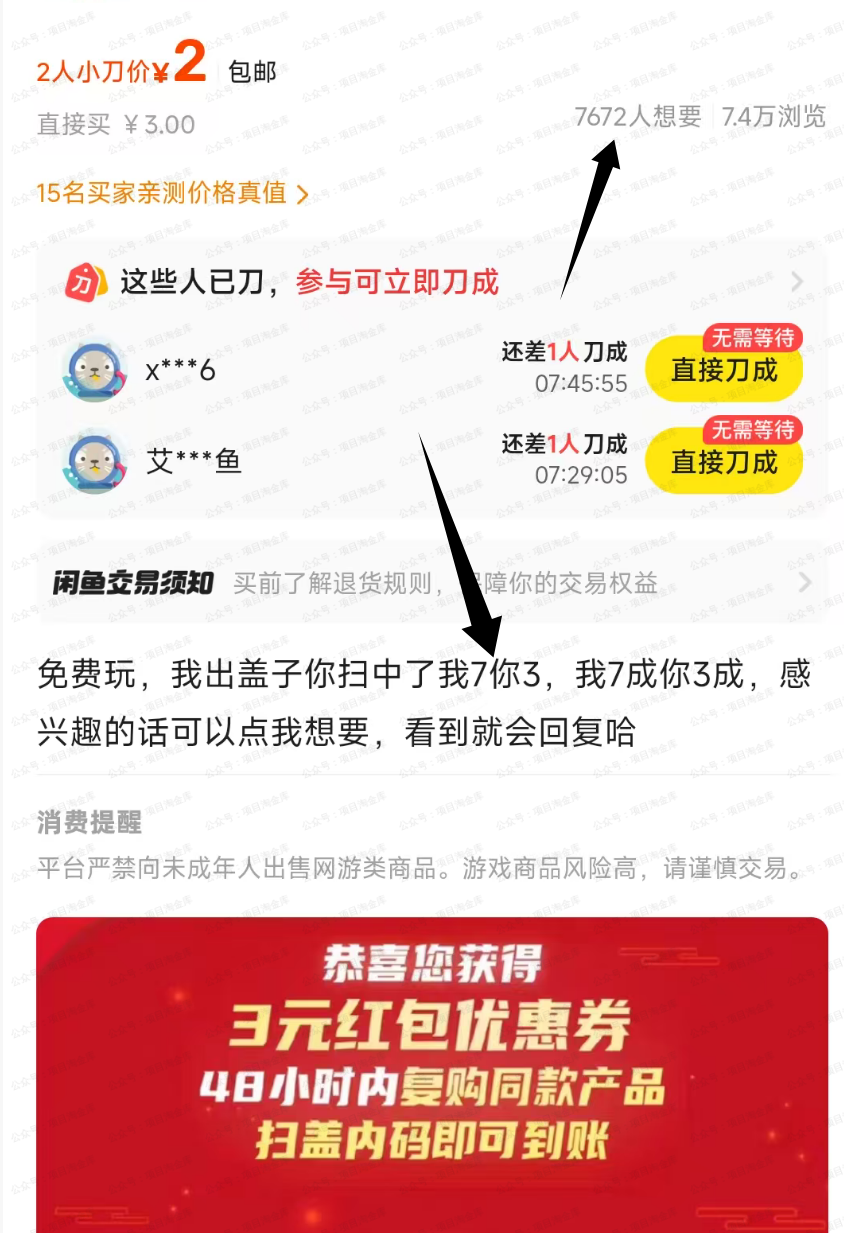Expand the 这些人已刀 group list
Viewport: 844px width, 1233px height.
click(797, 282)
